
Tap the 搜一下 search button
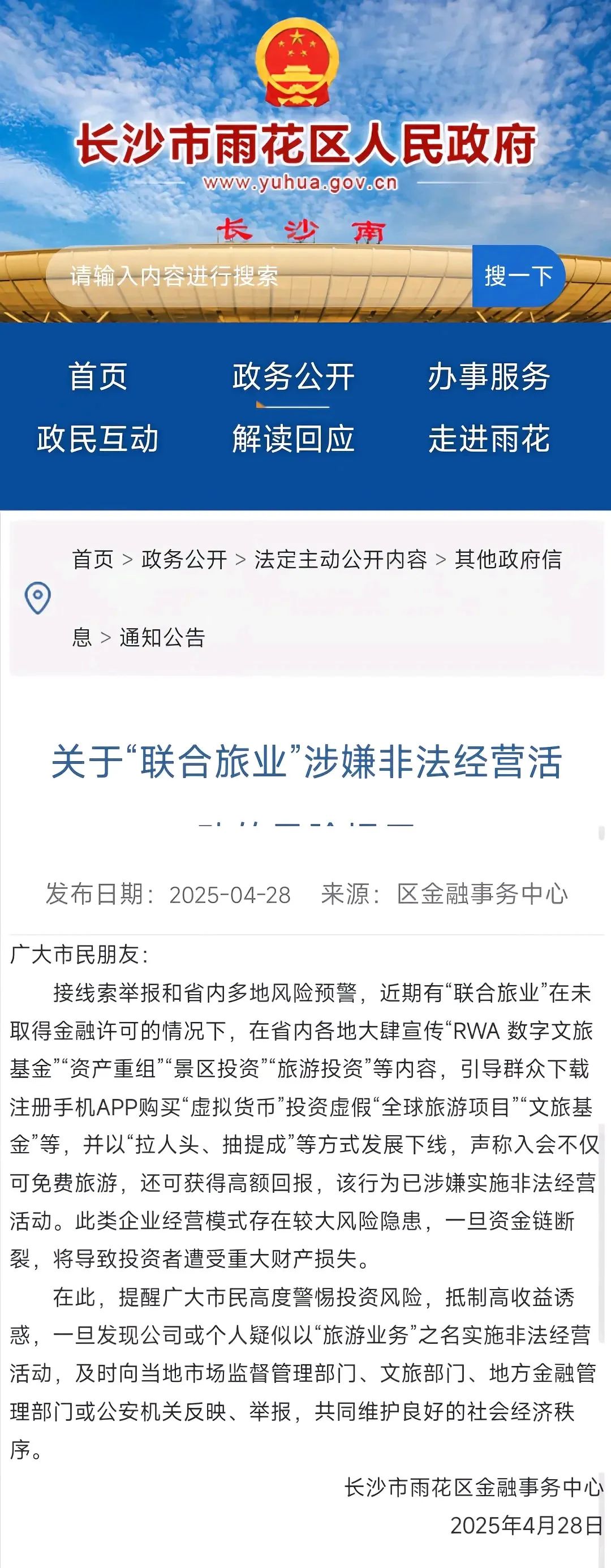coord(518,276)
